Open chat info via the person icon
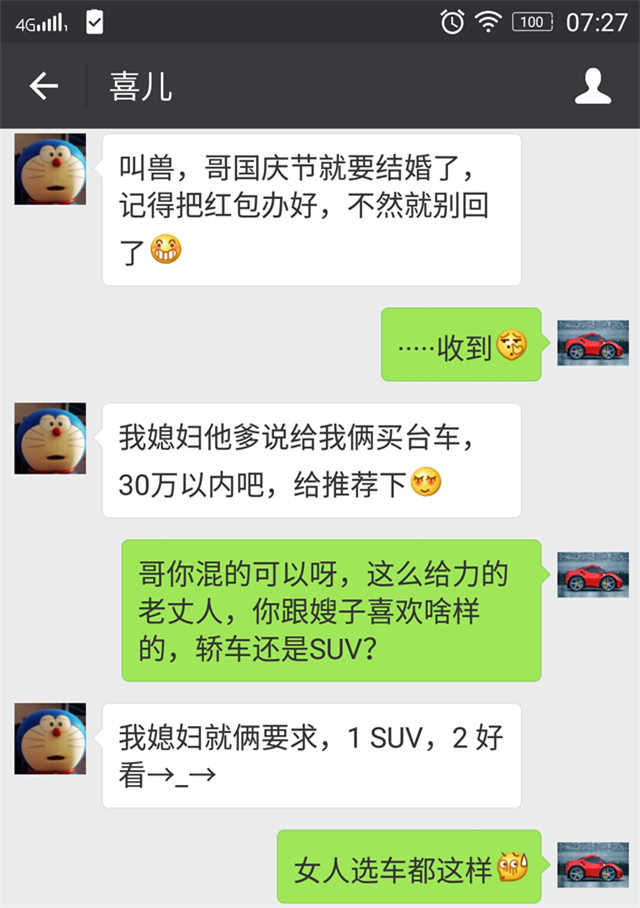The height and width of the screenshot is (908, 640). pyautogui.click(x=592, y=87)
